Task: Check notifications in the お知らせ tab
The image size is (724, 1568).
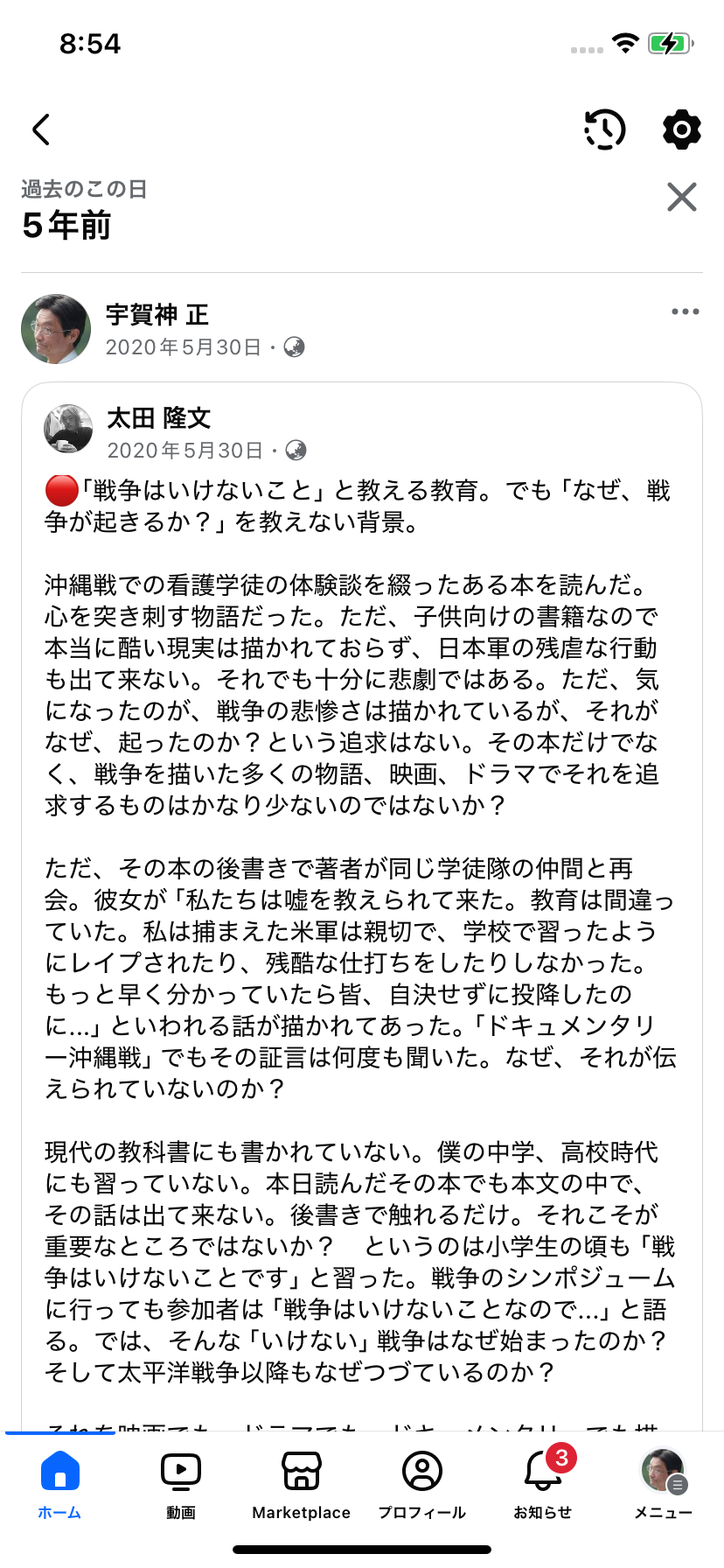Action: coord(542,1482)
